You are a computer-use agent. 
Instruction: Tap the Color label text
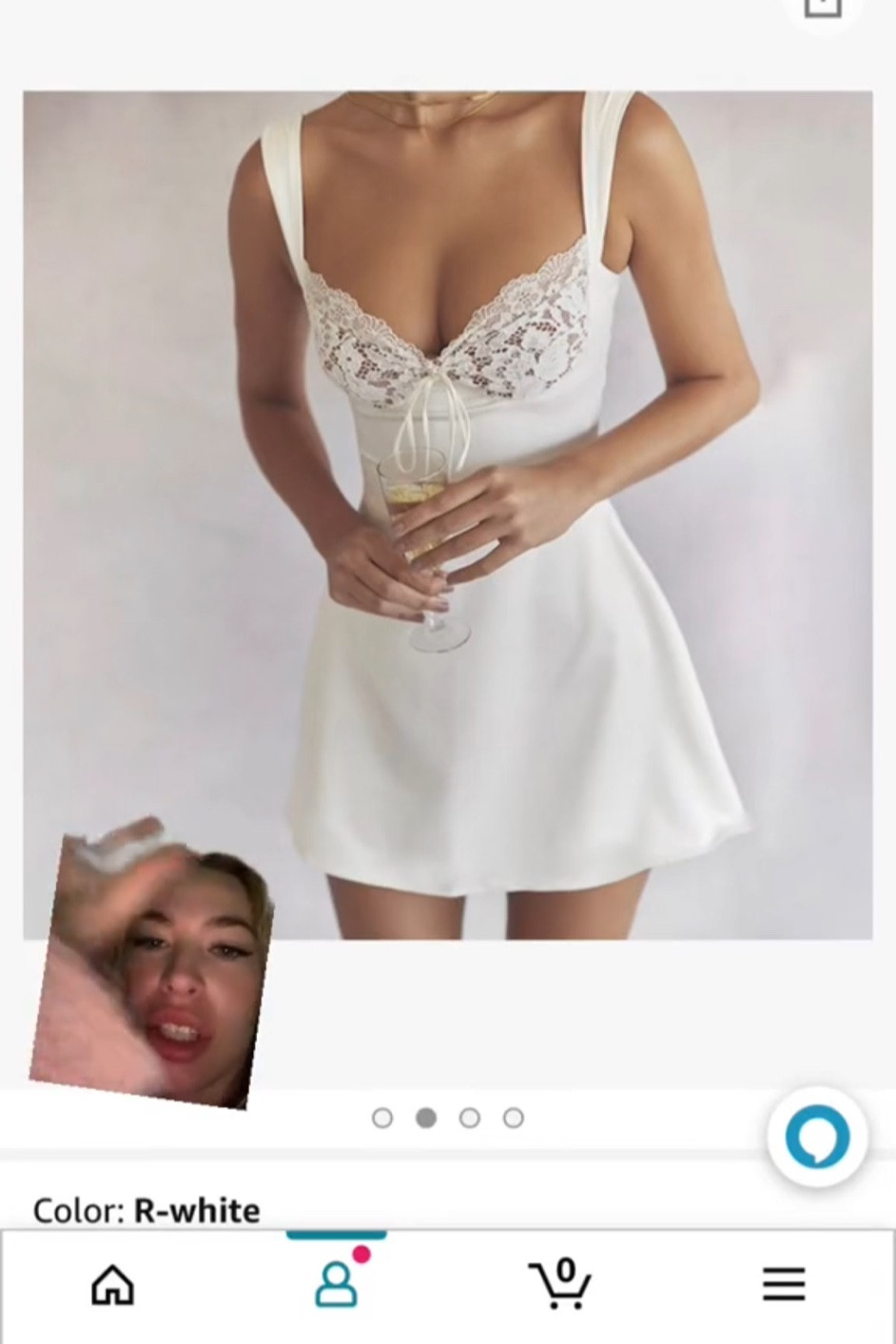click(78, 1211)
